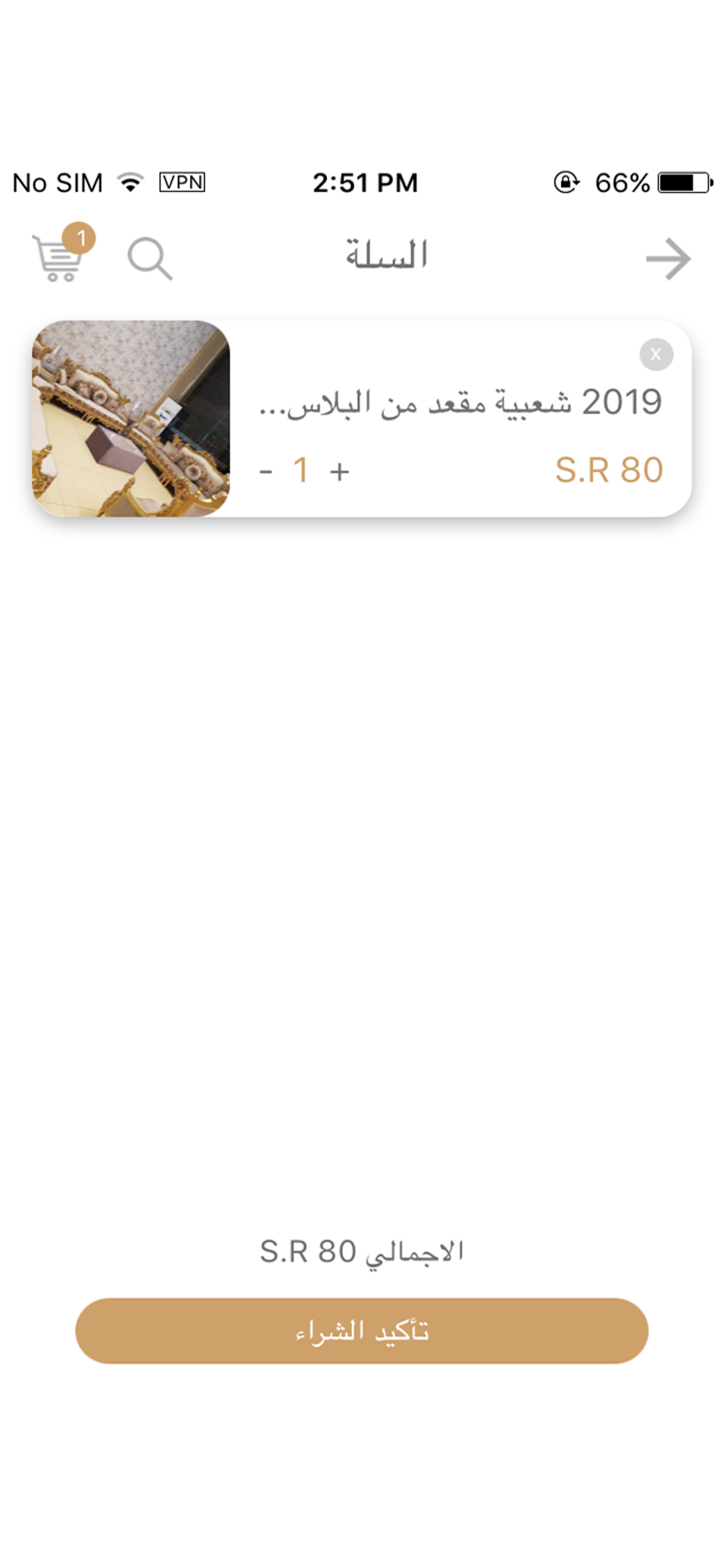Open the search magnifier
Viewport: 724px width, 1568px height.
149,258
